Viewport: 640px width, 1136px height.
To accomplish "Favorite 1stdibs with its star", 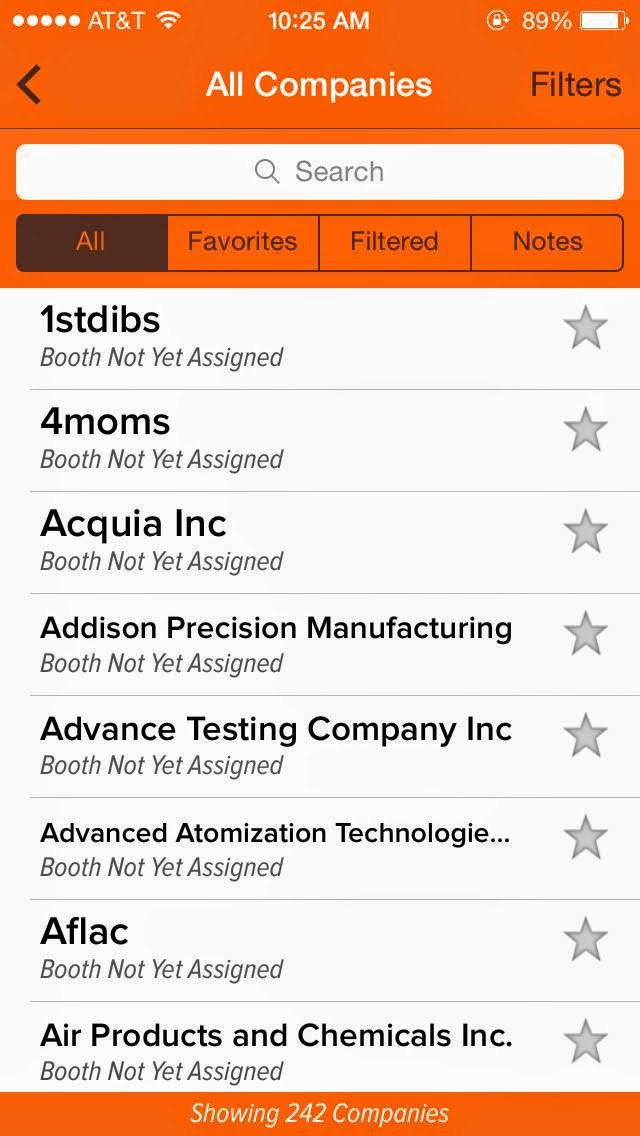I will 585,328.
